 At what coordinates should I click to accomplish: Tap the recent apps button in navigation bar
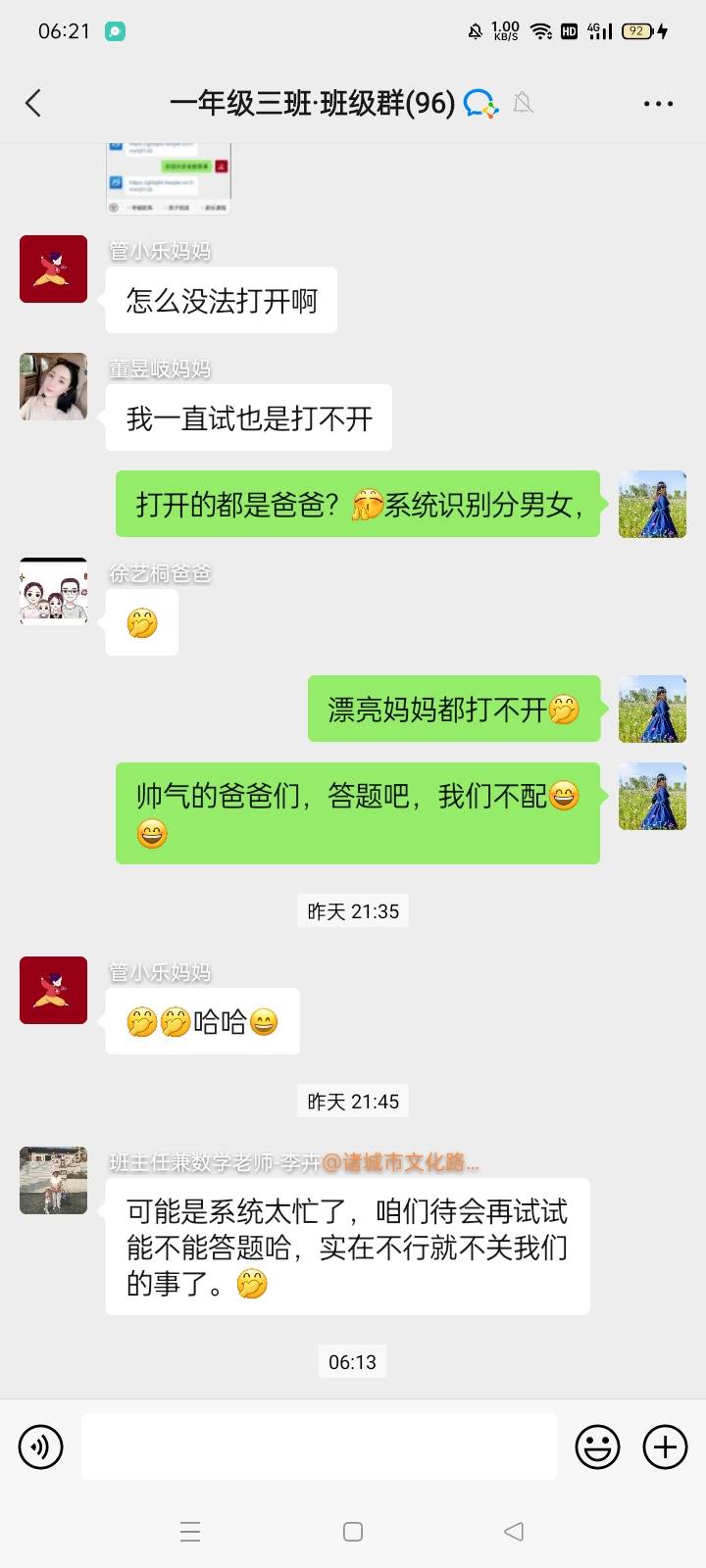[x=191, y=1531]
